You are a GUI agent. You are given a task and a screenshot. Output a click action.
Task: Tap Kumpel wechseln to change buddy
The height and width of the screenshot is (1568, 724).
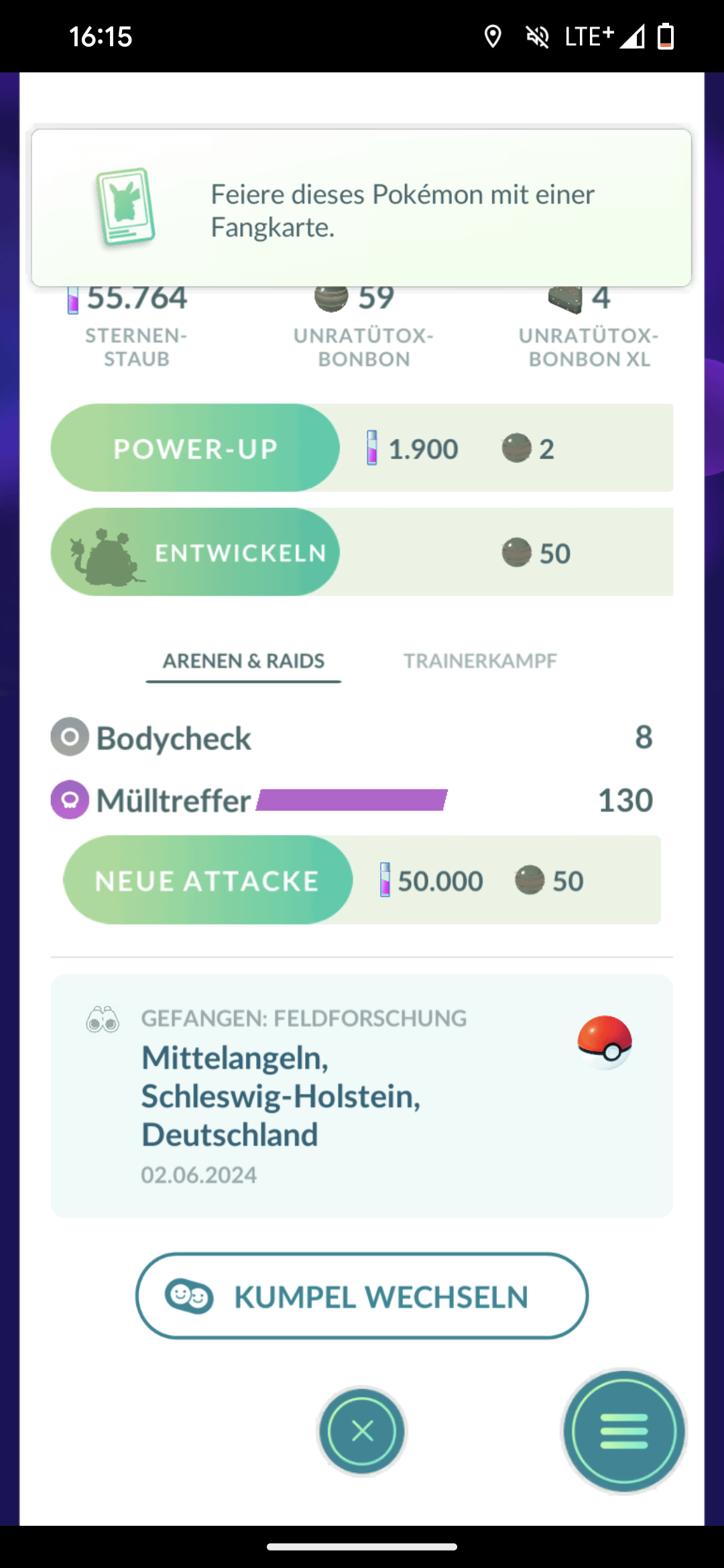(x=362, y=1297)
